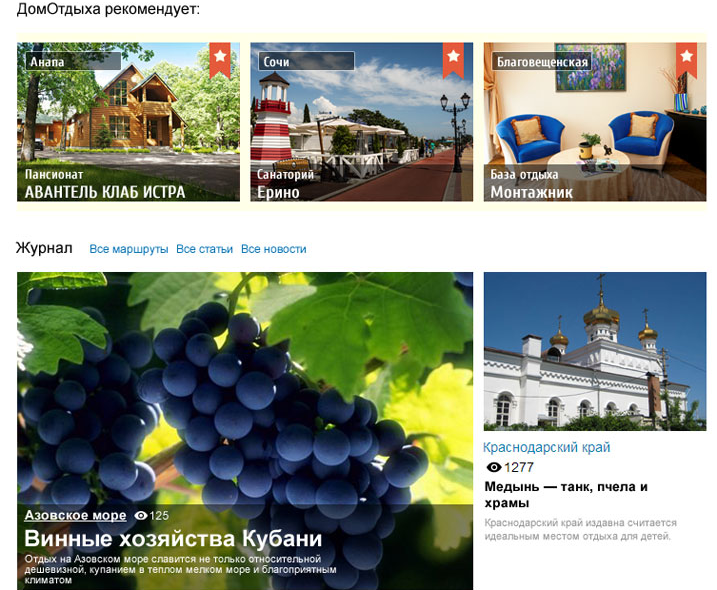Viewport: 717px width, 590px height.
Task: Open the Все маршруты link
Action: click(x=129, y=249)
